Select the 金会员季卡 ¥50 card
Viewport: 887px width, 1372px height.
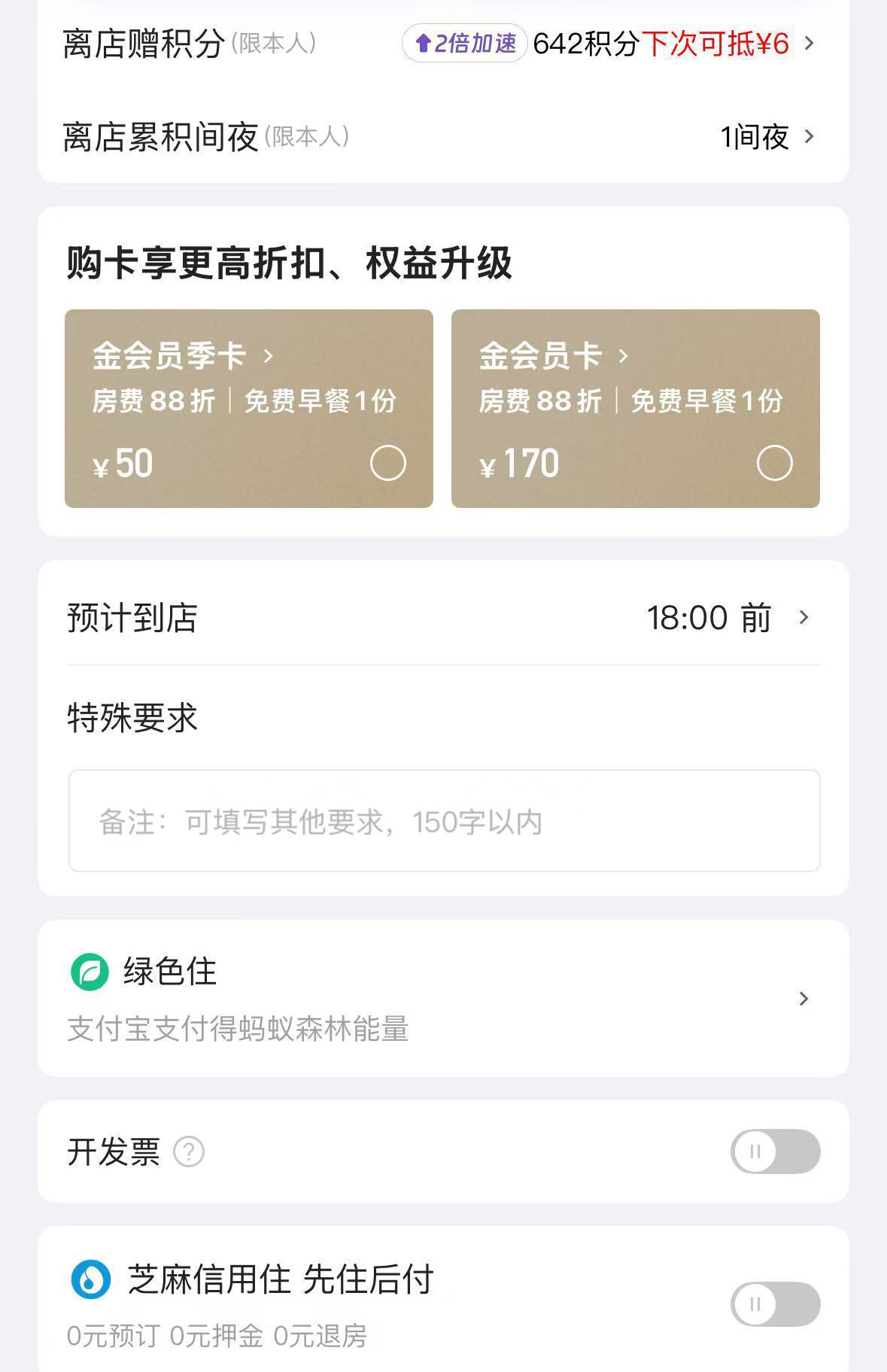pyautogui.click(x=388, y=463)
